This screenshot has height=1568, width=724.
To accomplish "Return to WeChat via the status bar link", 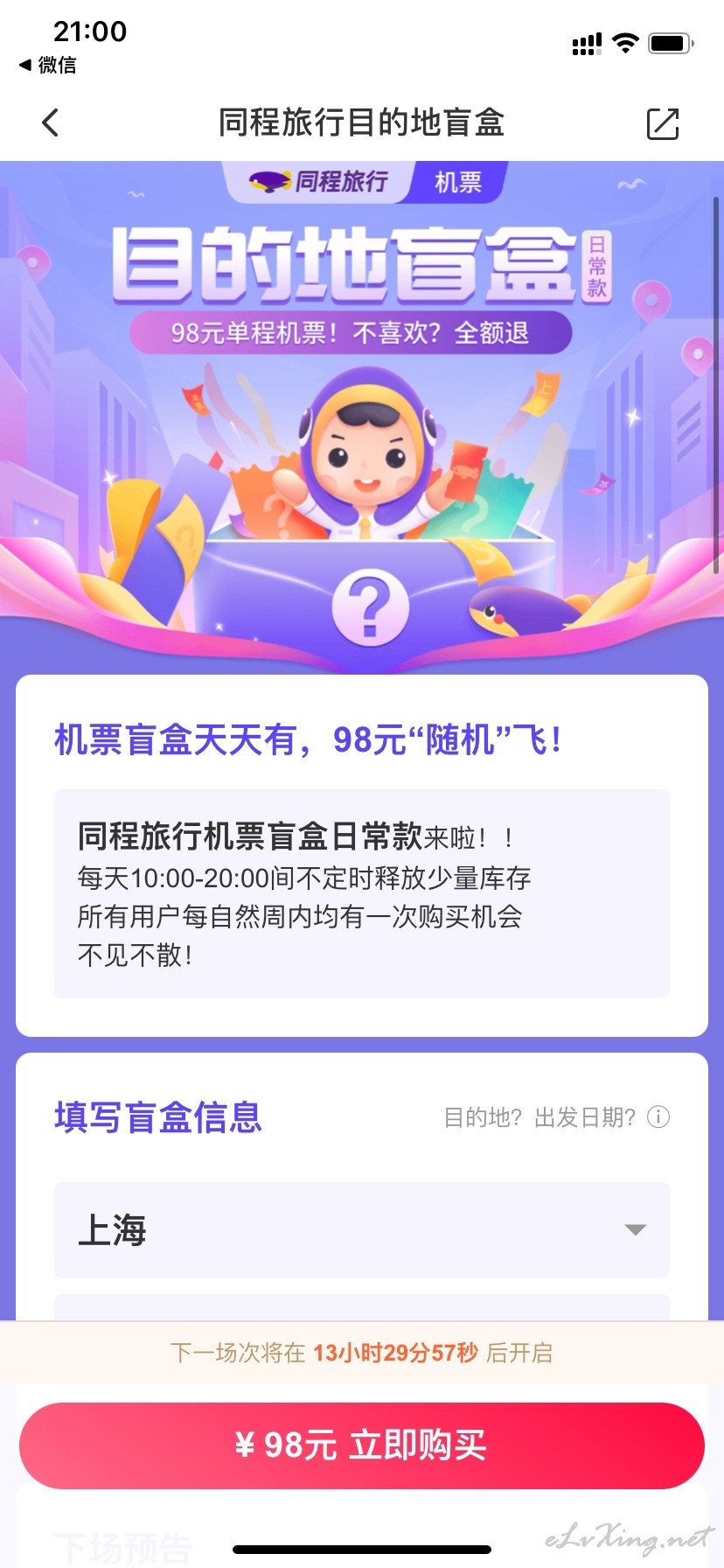I will (x=47, y=65).
